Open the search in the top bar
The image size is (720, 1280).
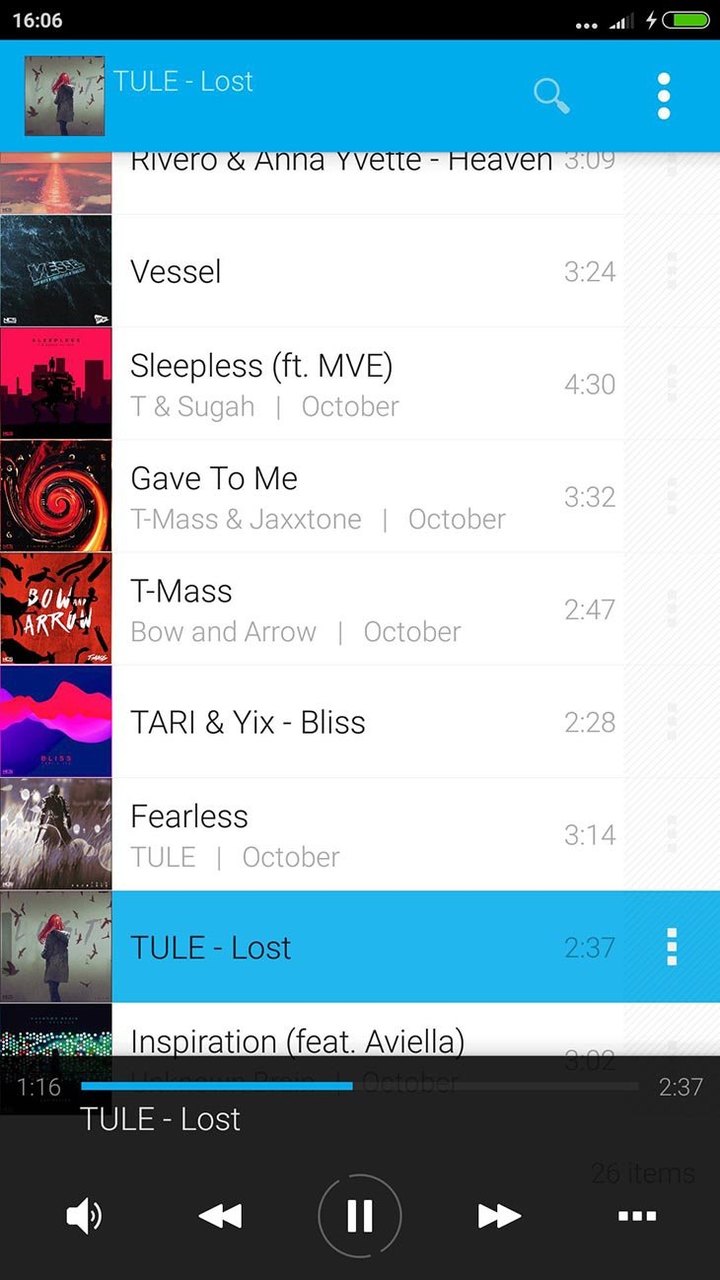(x=551, y=96)
